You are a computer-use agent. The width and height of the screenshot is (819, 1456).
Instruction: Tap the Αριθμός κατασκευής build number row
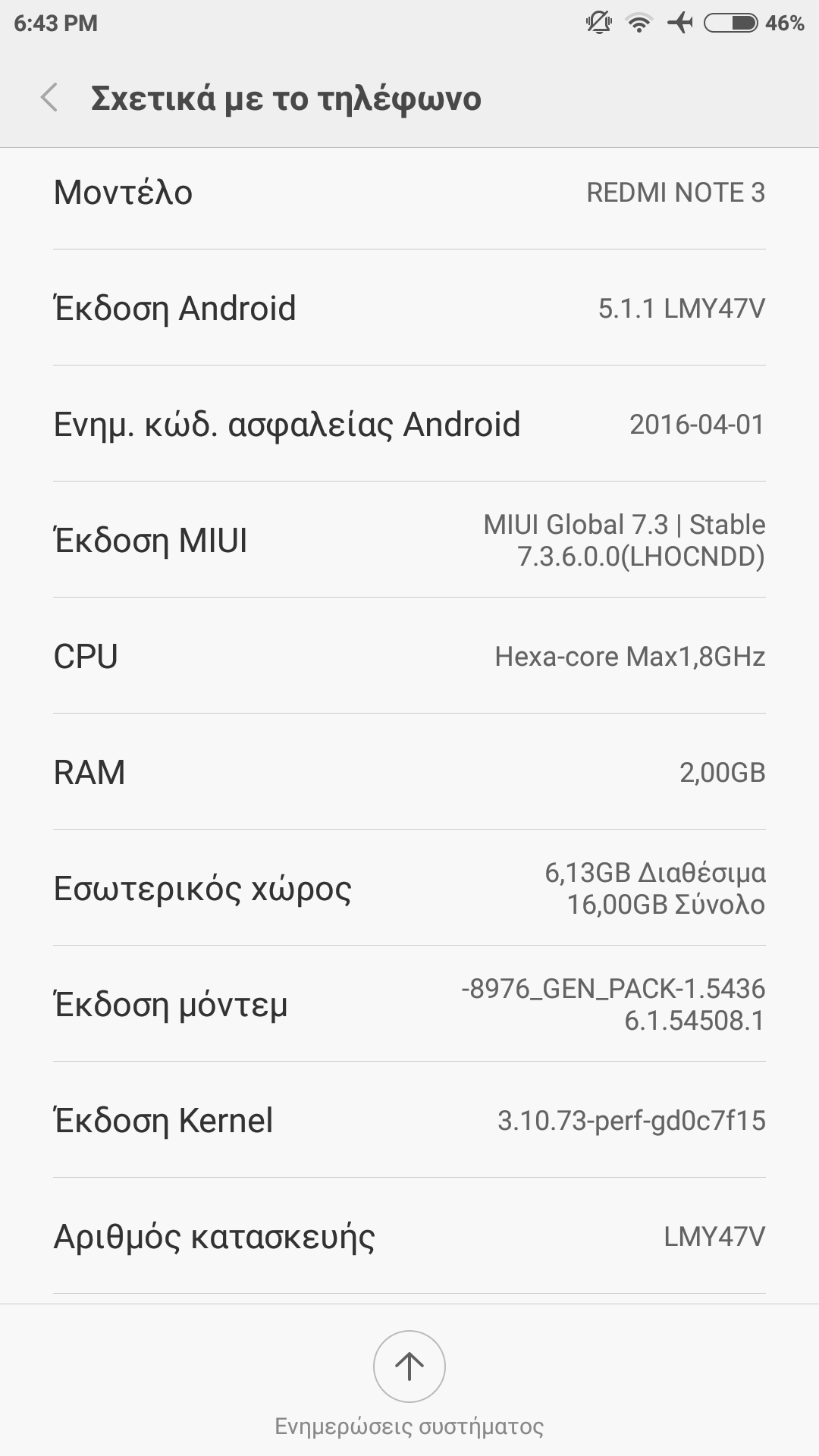coord(409,1236)
